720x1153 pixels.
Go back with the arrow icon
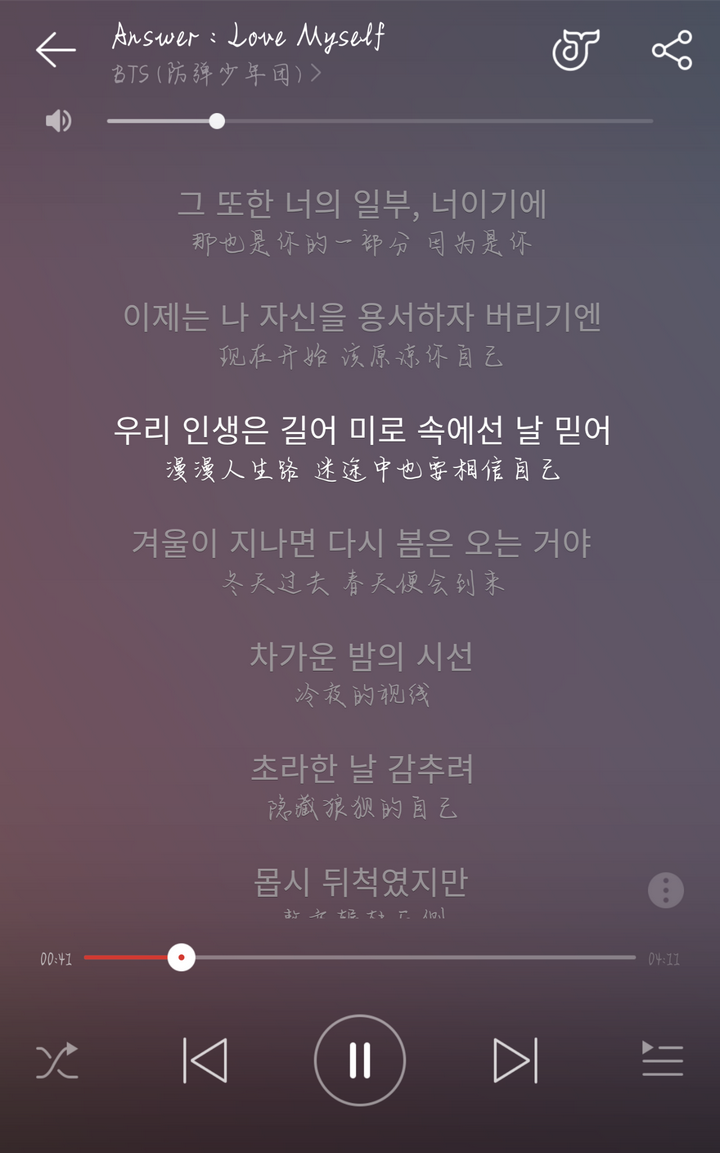[57, 51]
